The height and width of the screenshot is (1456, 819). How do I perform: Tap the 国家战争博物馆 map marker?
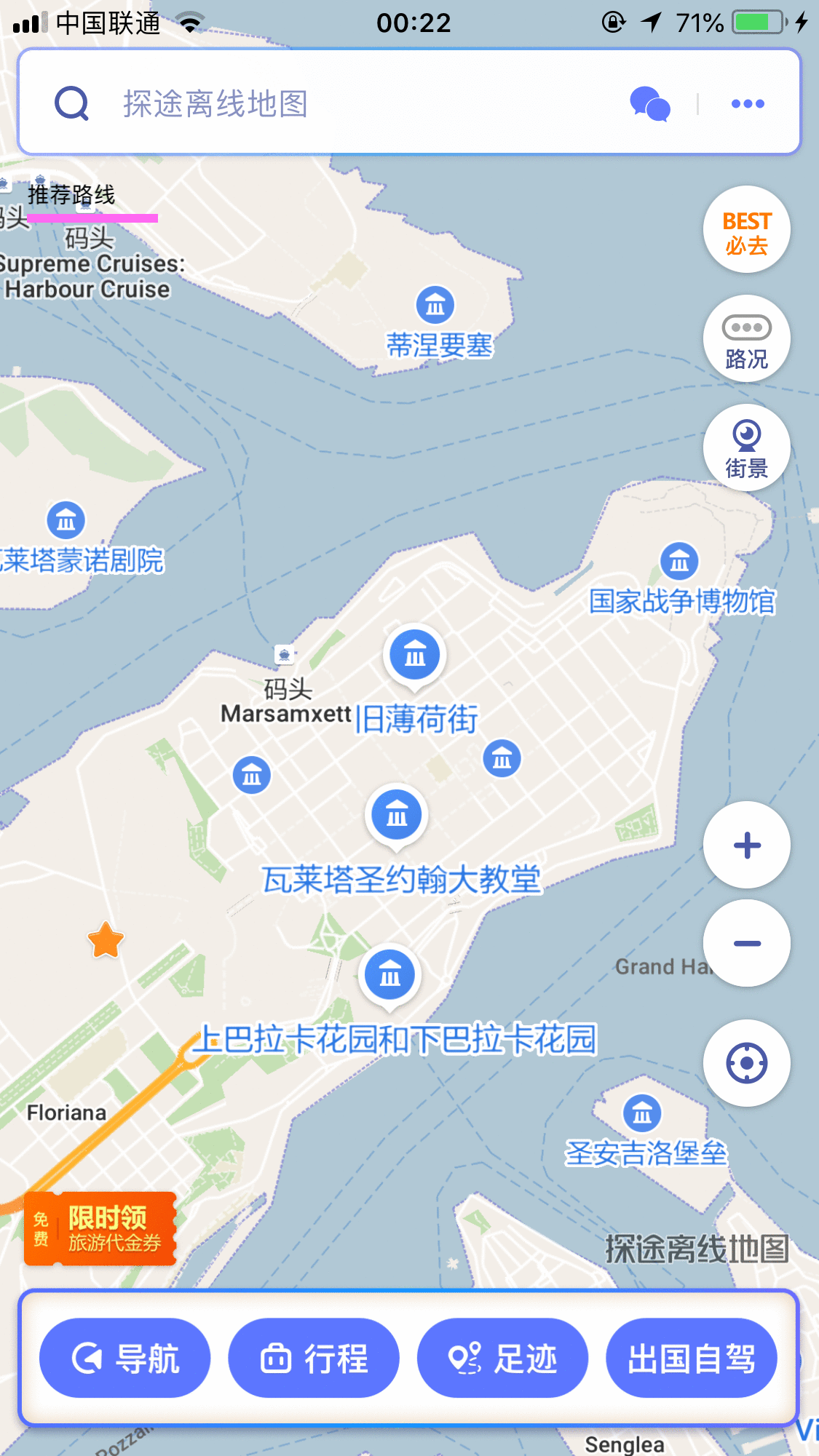point(678,562)
